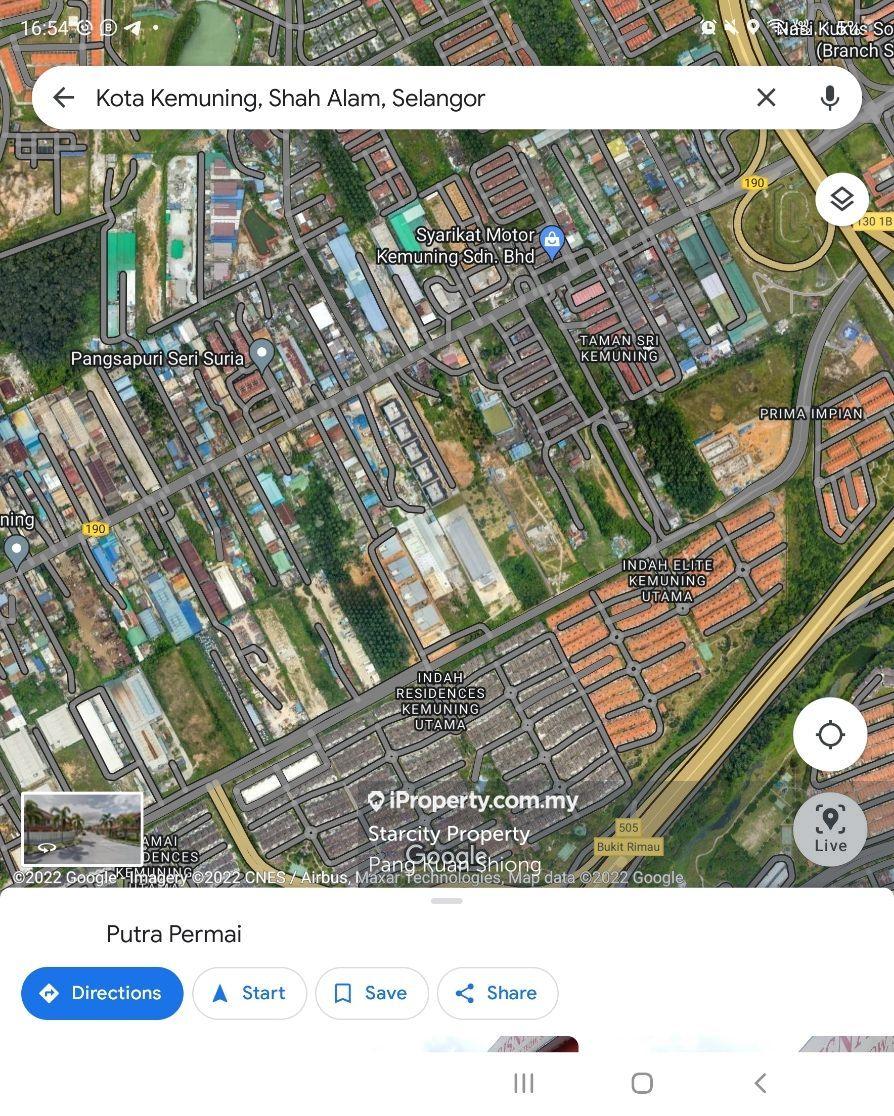Screen dimensions: 894x1116
Task: Open the Street View preview thumbnail
Action: click(x=82, y=829)
